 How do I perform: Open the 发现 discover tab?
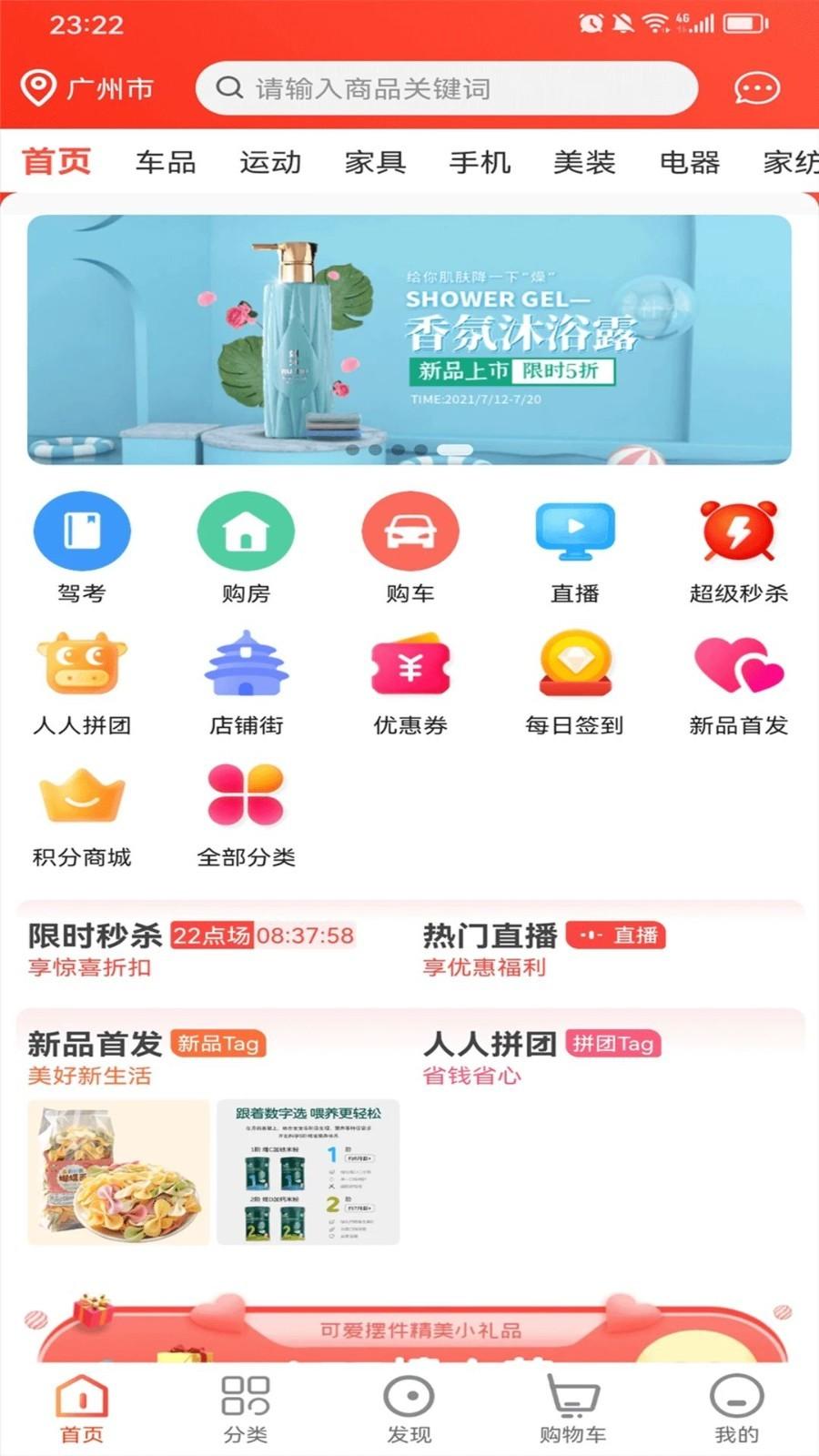409,1406
